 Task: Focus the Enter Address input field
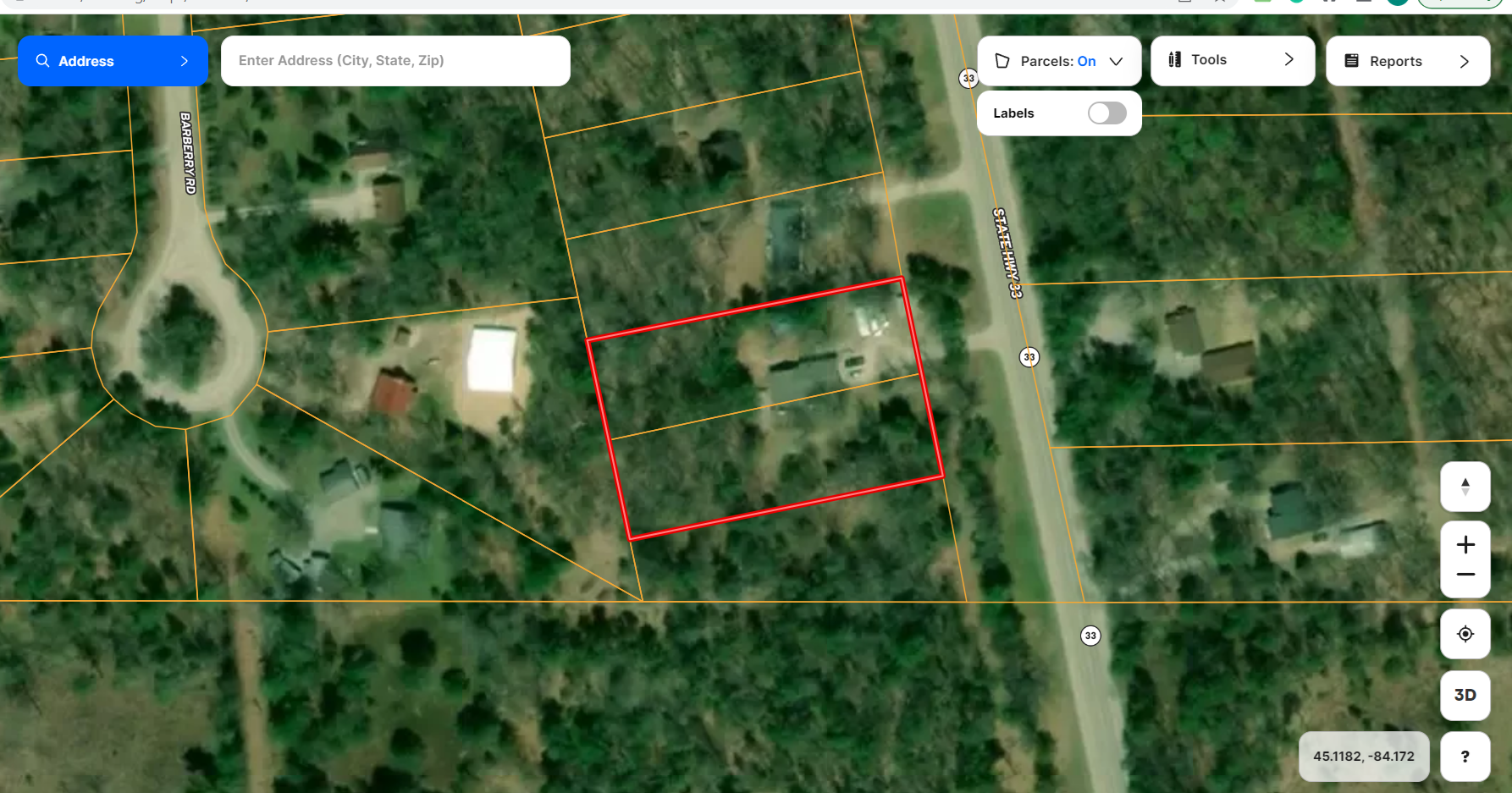click(395, 61)
